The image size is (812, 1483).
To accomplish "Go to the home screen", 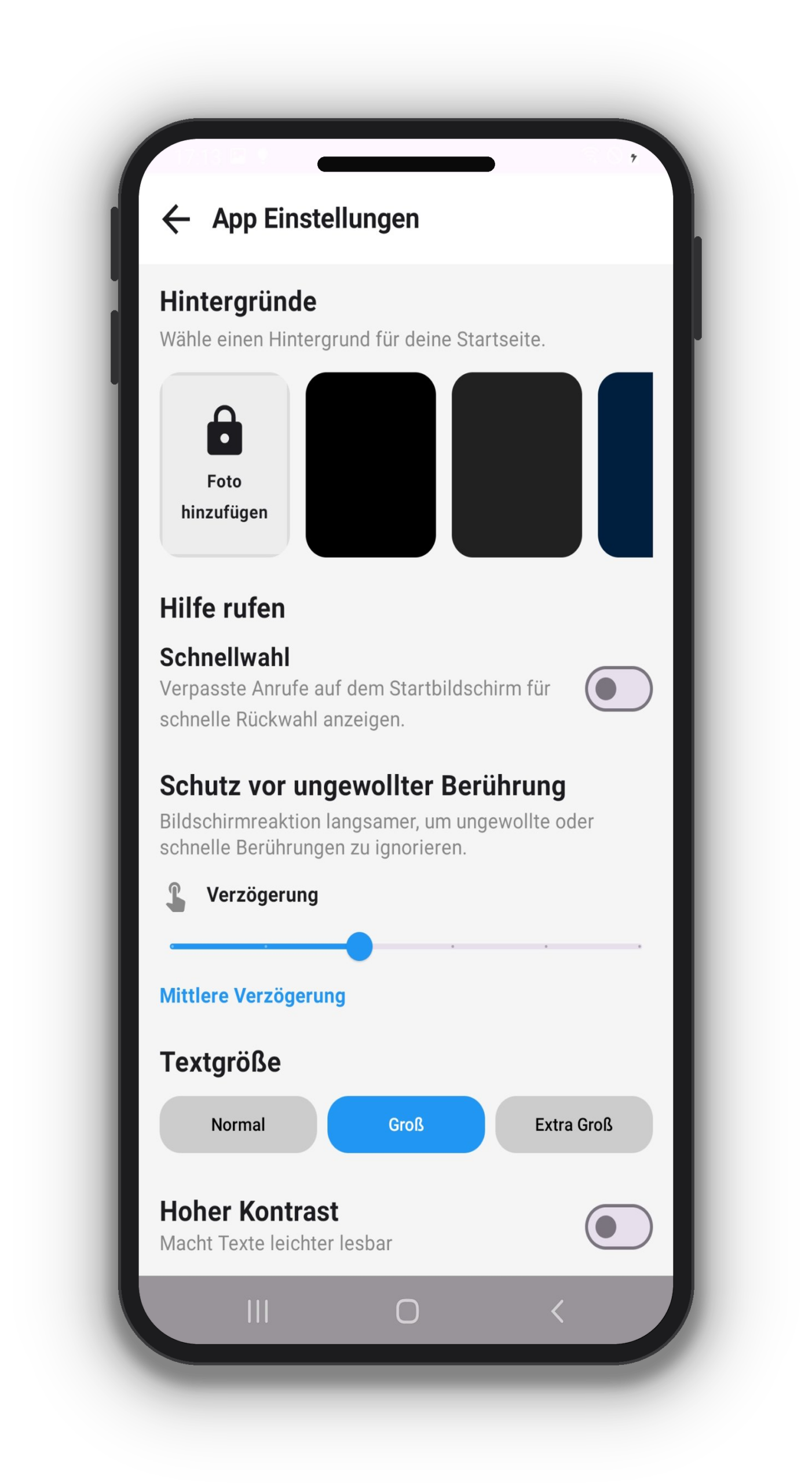I will tap(407, 1311).
